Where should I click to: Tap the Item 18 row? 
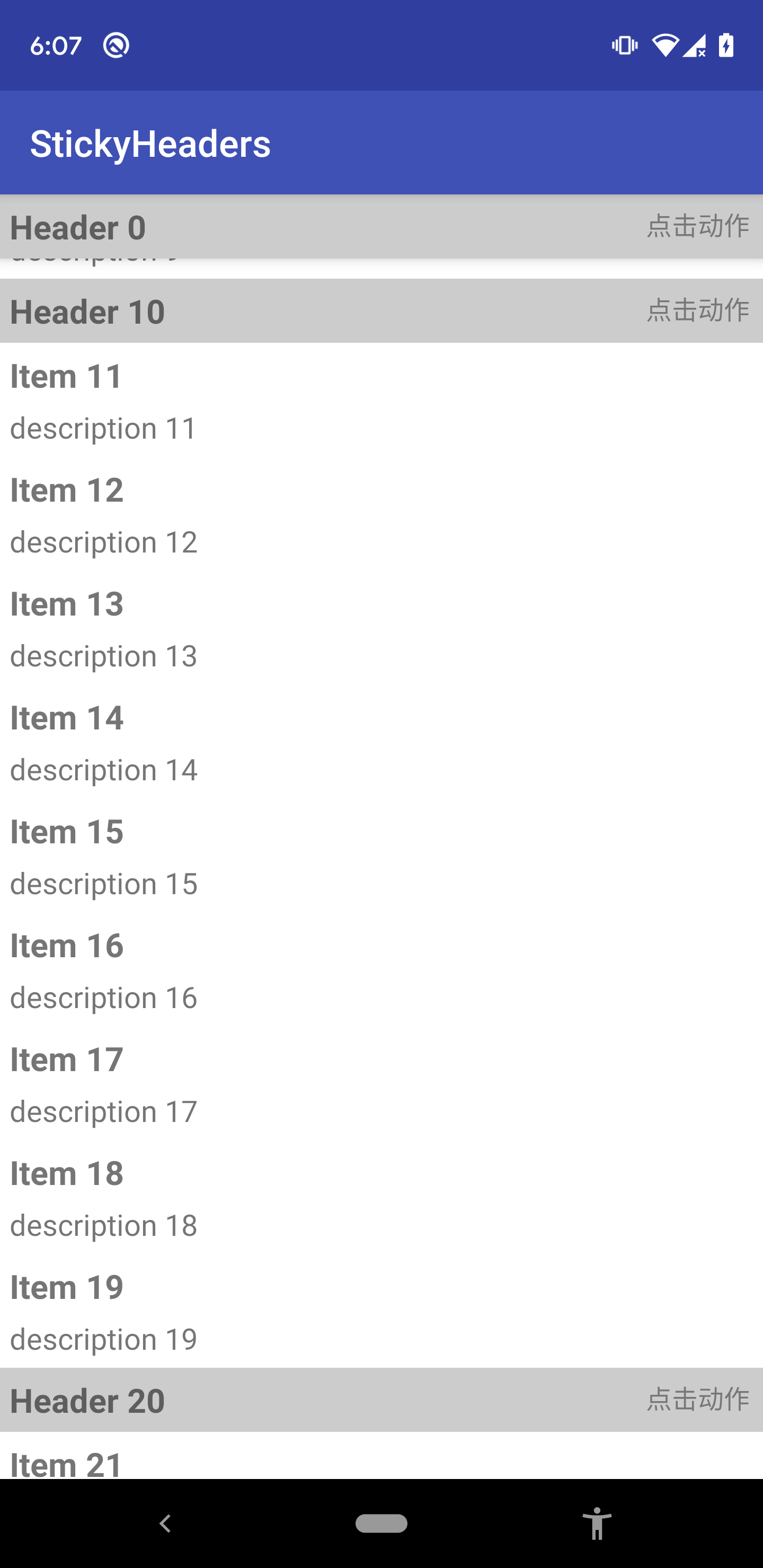pyautogui.click(x=381, y=1196)
